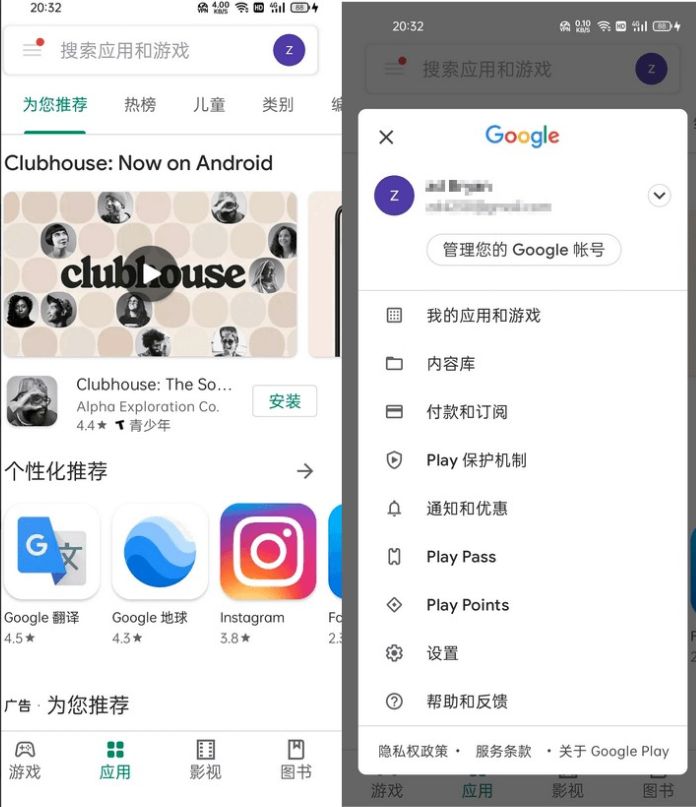Open 内容库 row
Image resolution: width=696 pixels, height=807 pixels.
pyautogui.click(x=450, y=364)
